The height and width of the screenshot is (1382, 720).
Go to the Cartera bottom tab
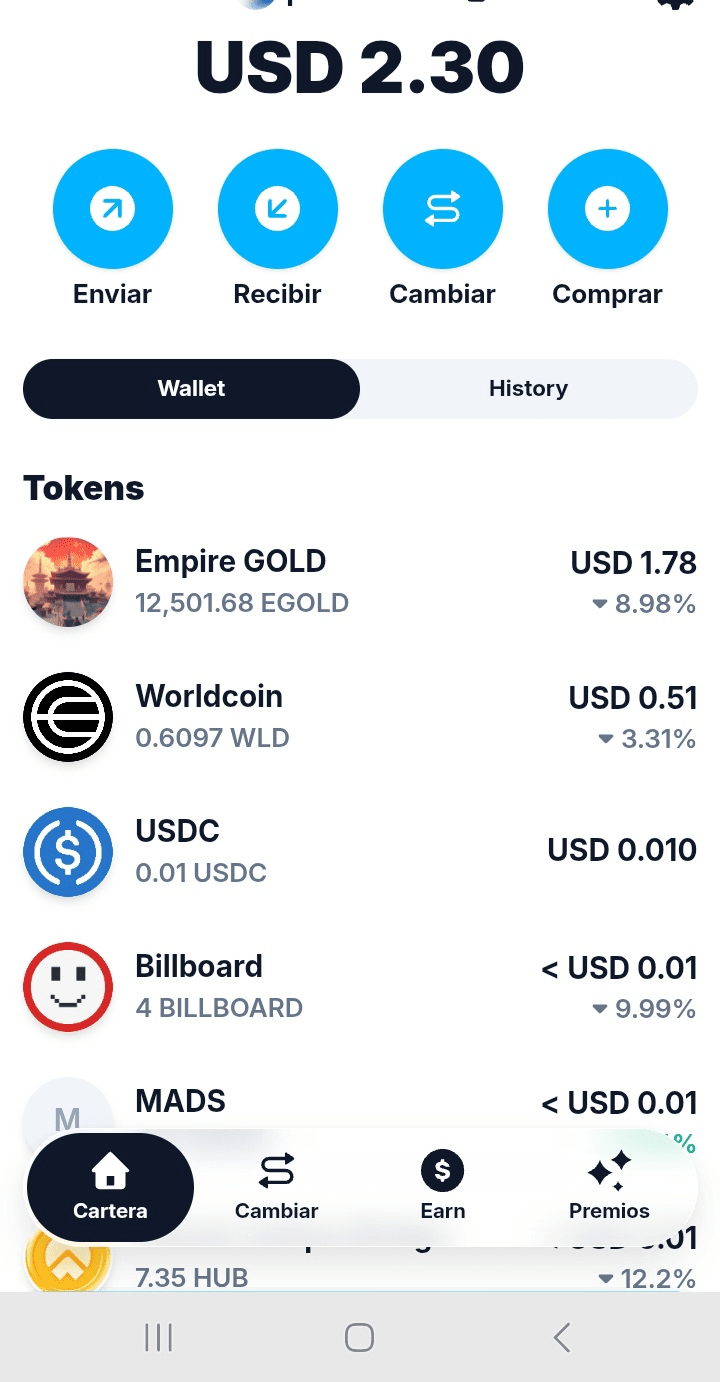pos(110,1188)
